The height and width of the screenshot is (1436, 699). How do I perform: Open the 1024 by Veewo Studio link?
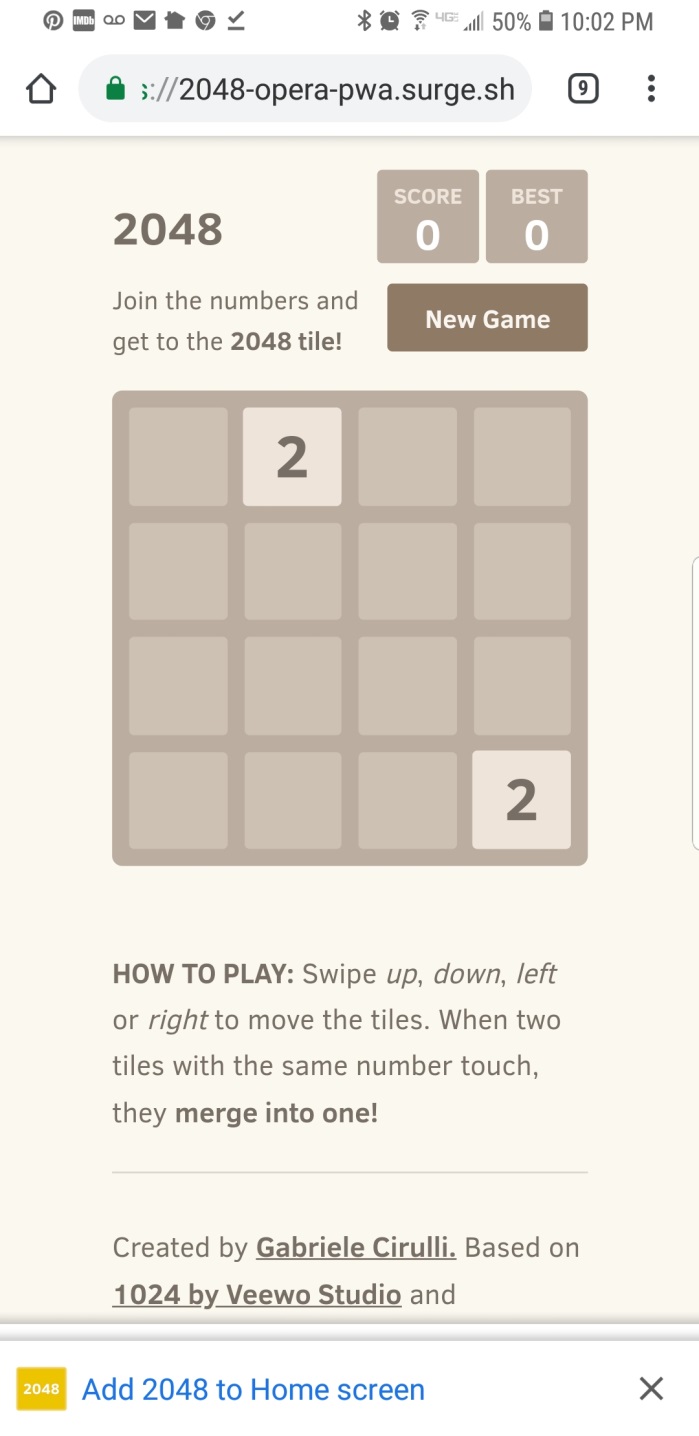257,1294
